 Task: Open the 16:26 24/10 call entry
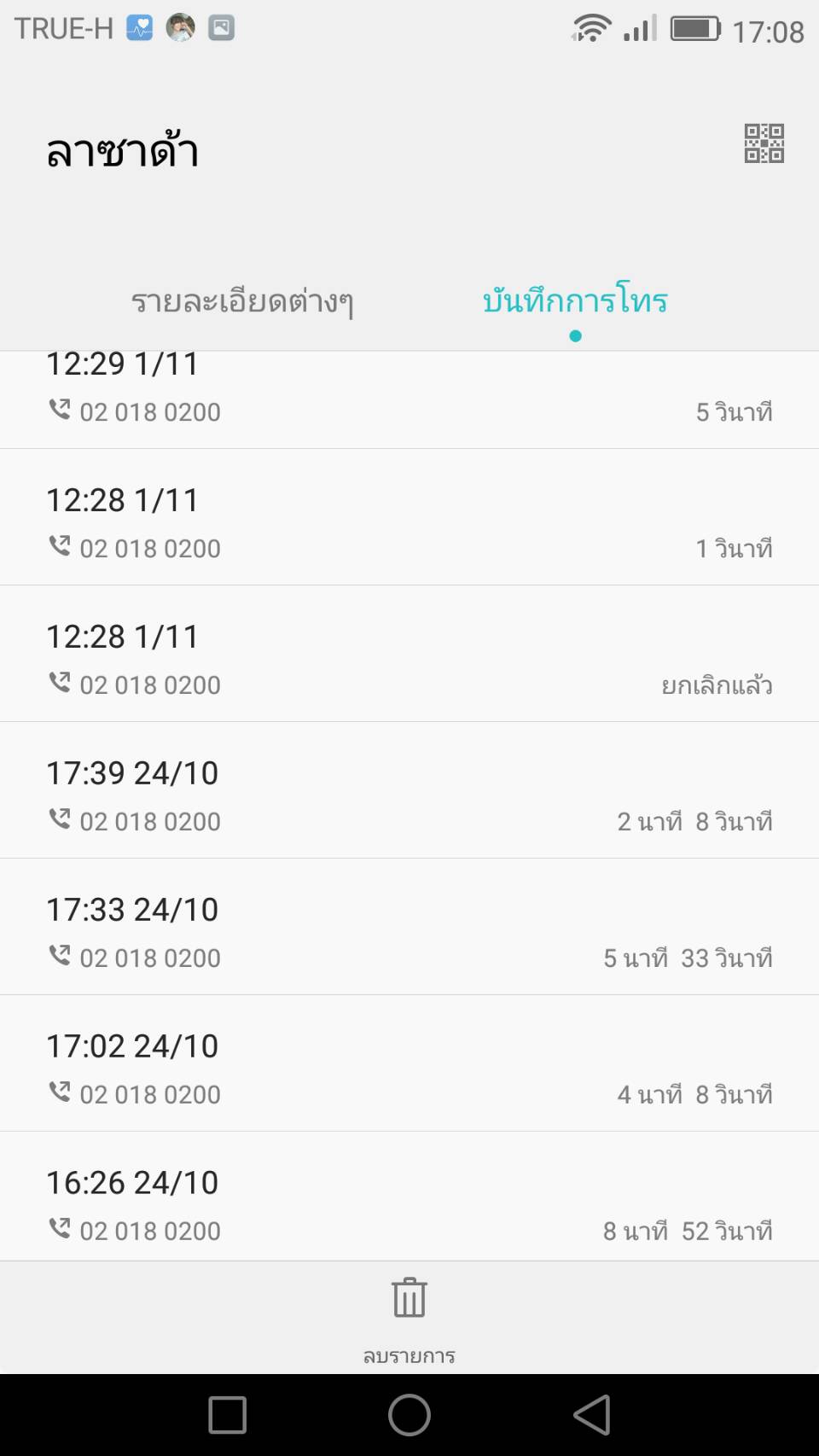pyautogui.click(x=409, y=1199)
